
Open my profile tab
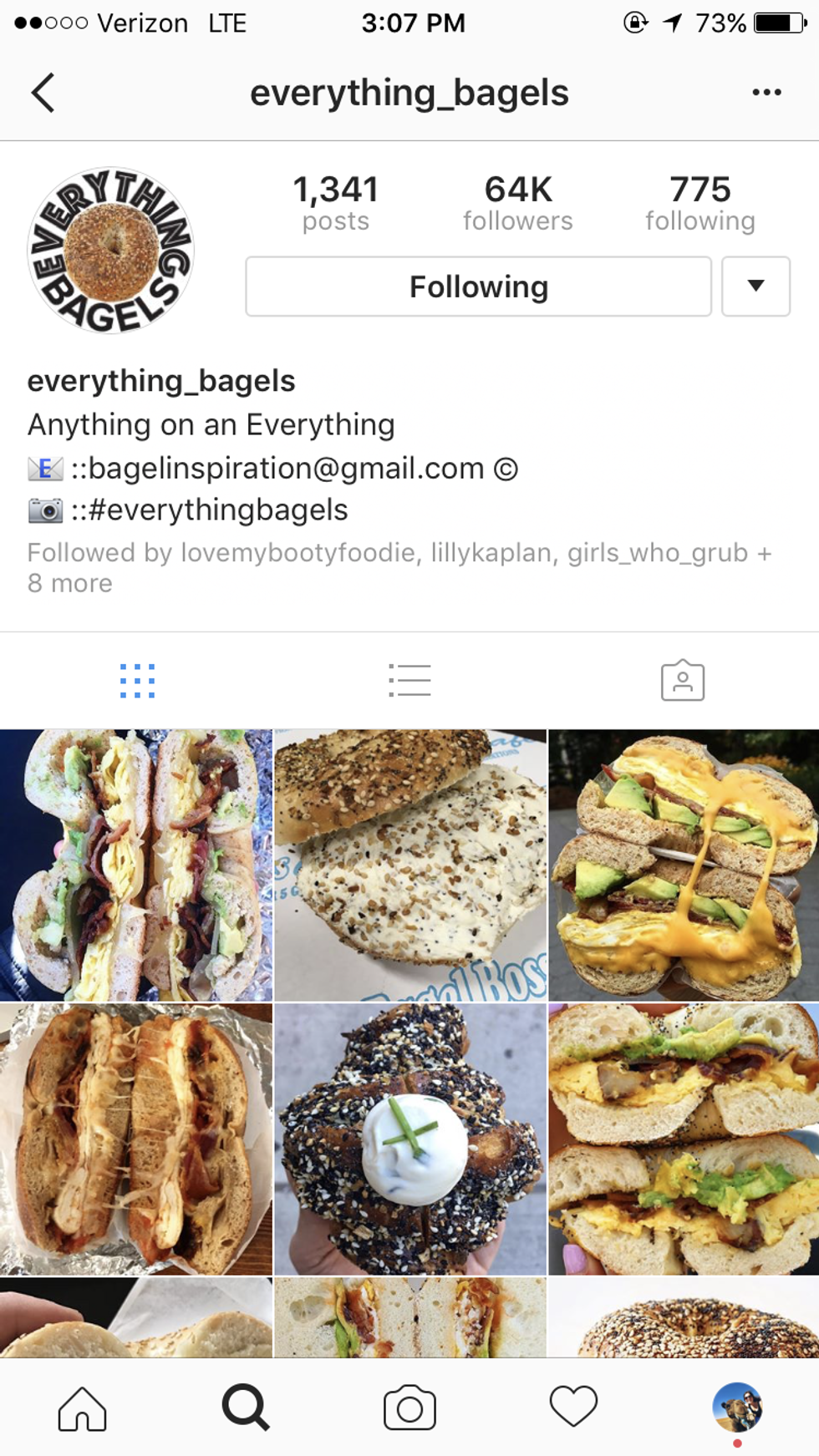737,1408
